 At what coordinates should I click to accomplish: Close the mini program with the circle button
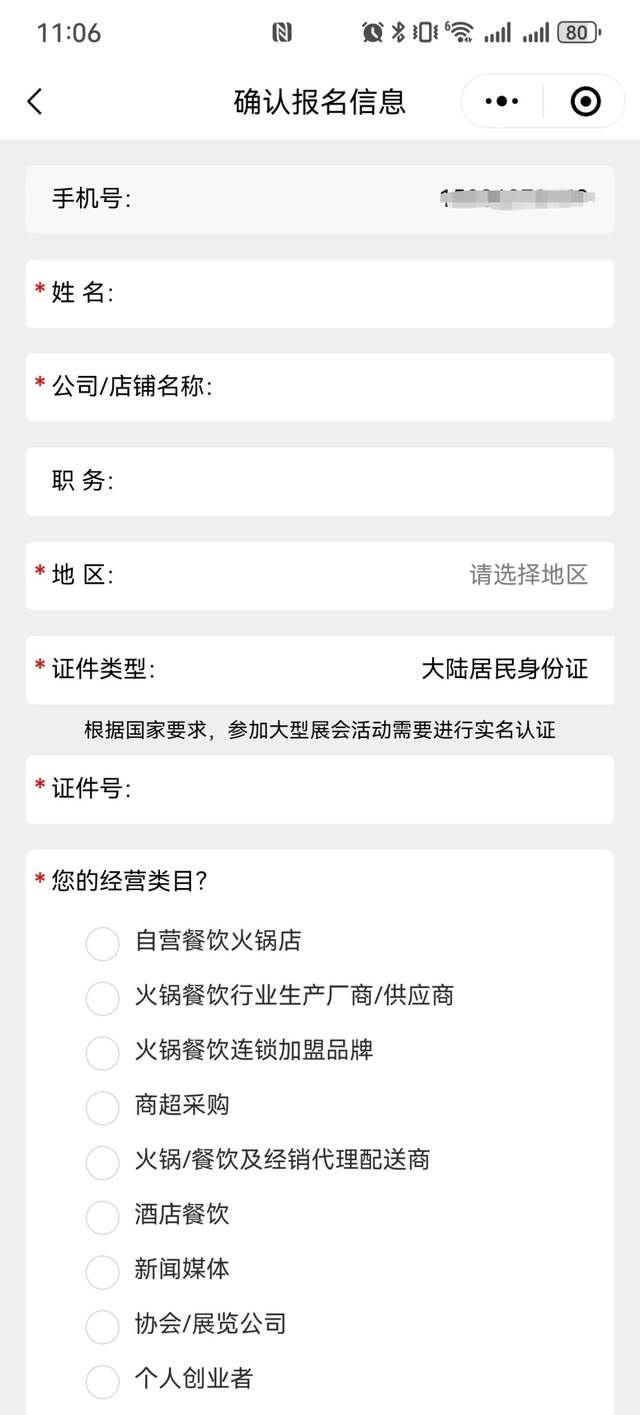(x=585, y=101)
